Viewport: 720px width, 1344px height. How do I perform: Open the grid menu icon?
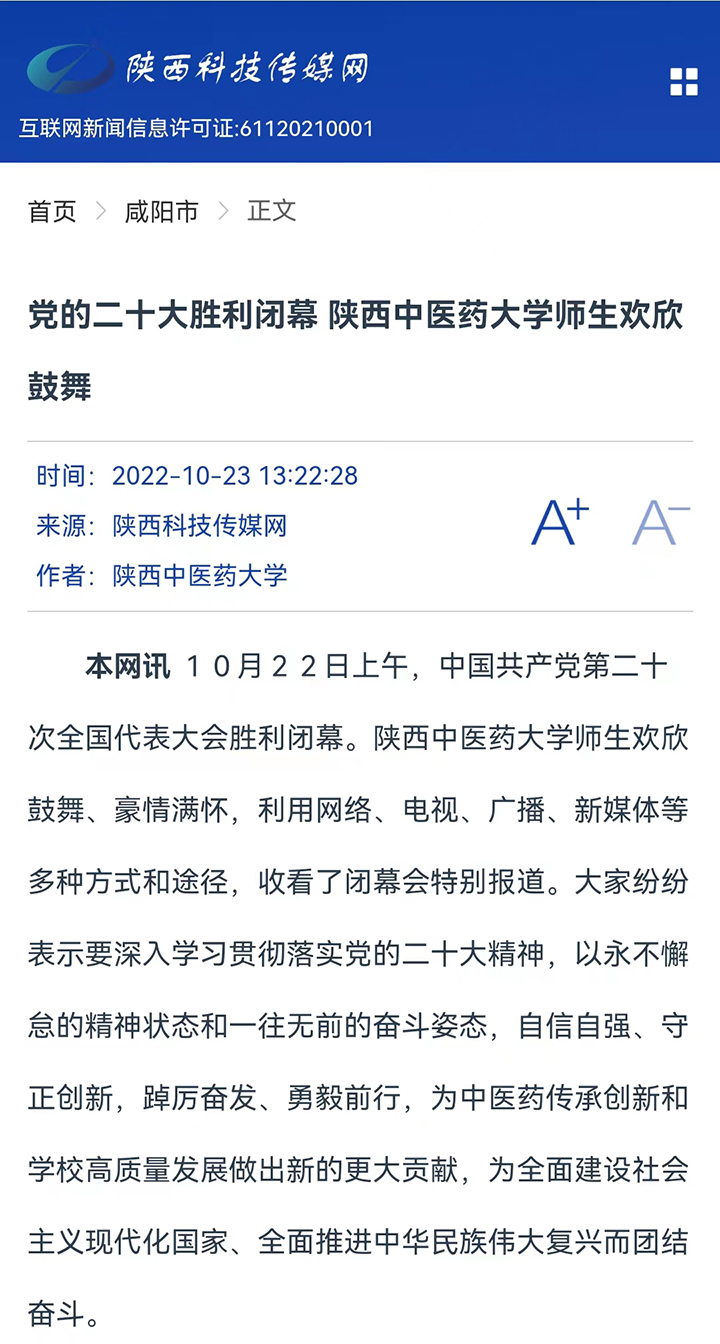pos(684,82)
